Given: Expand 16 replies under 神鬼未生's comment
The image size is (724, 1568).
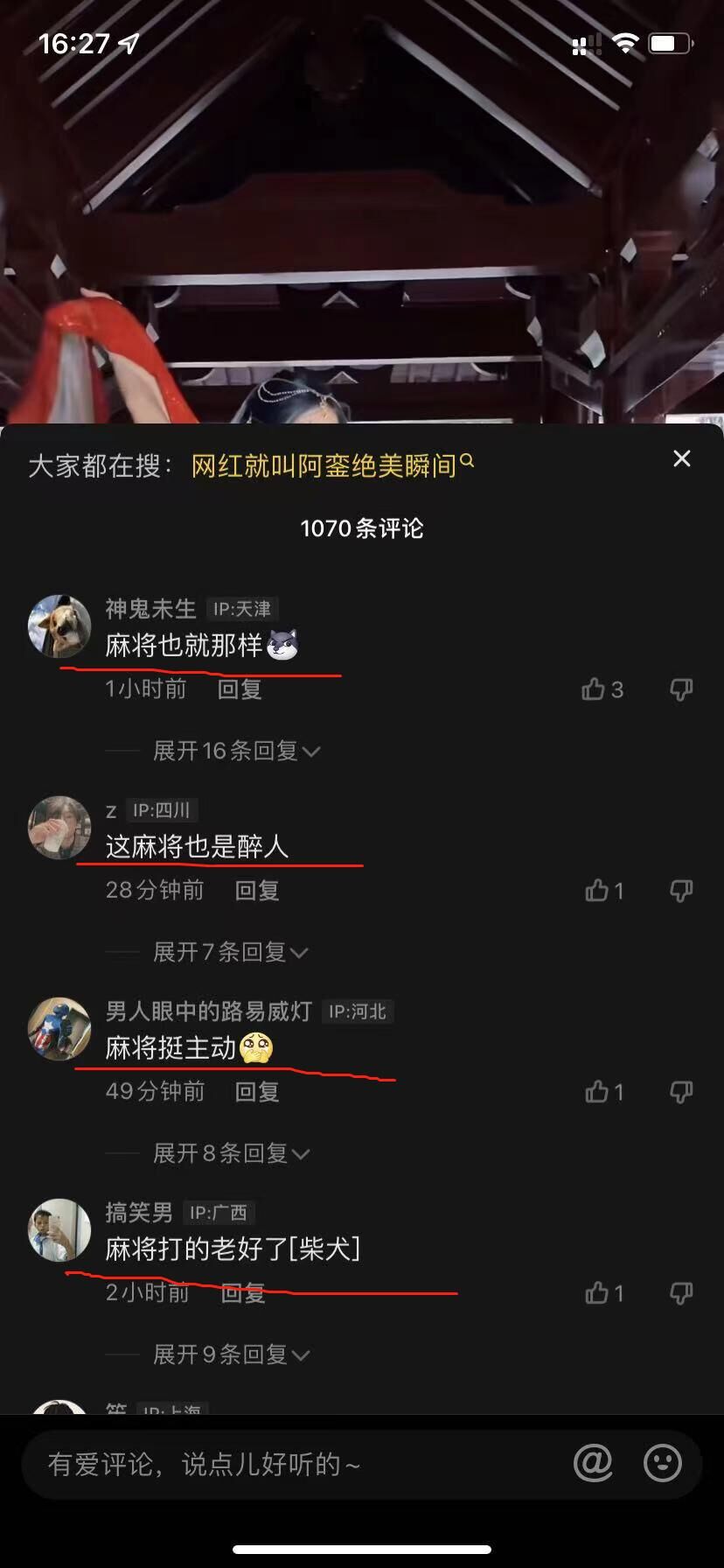Looking at the screenshot, I should coord(236,751).
